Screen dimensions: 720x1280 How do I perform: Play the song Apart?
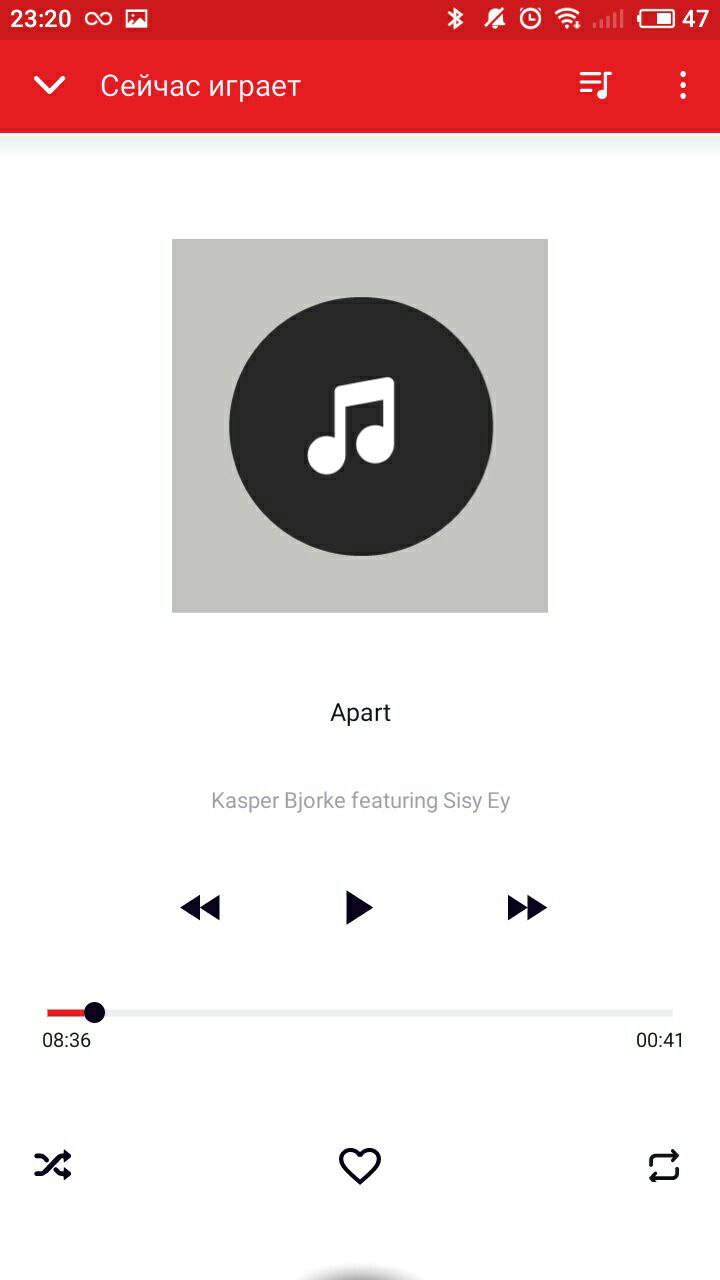(x=359, y=908)
